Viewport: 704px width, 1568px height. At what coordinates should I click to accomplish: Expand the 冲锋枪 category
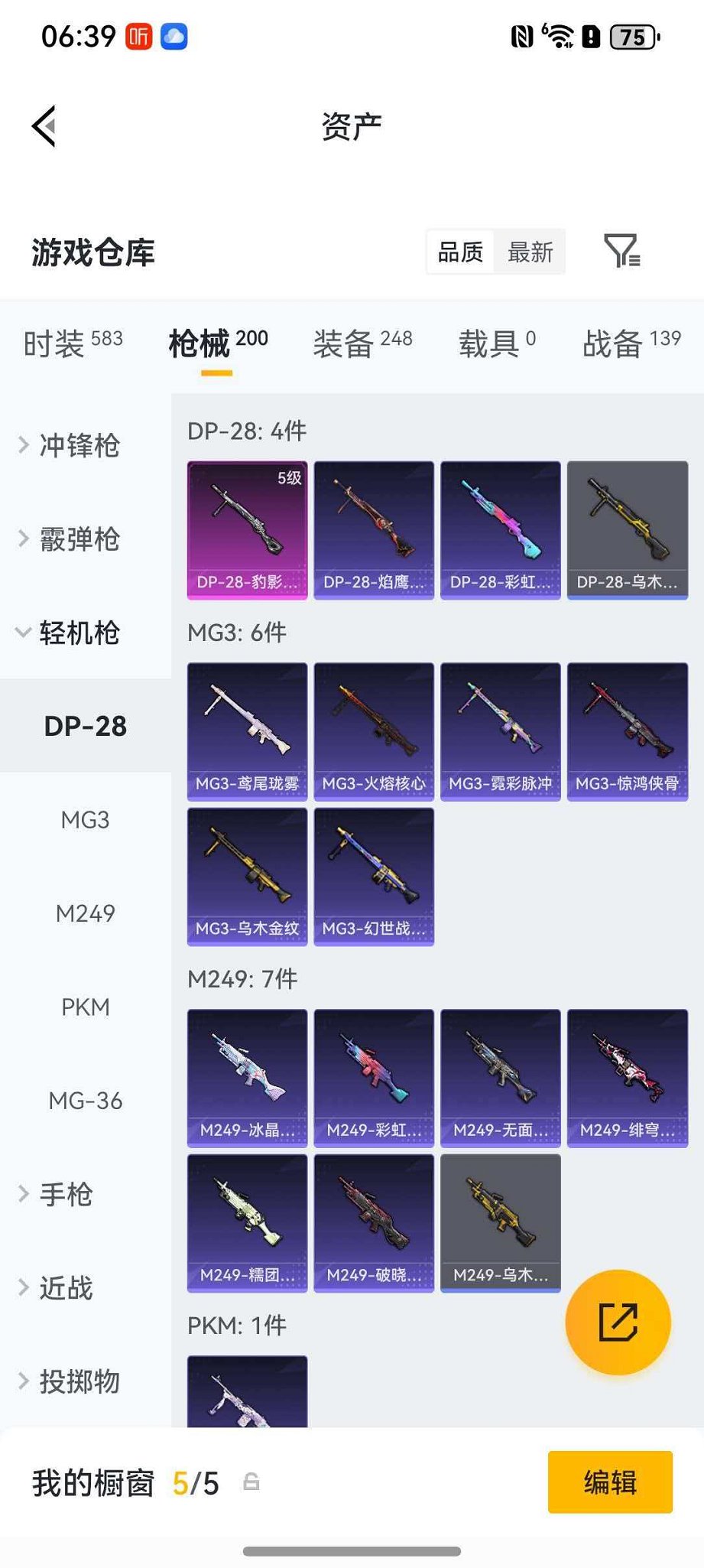coord(79,445)
